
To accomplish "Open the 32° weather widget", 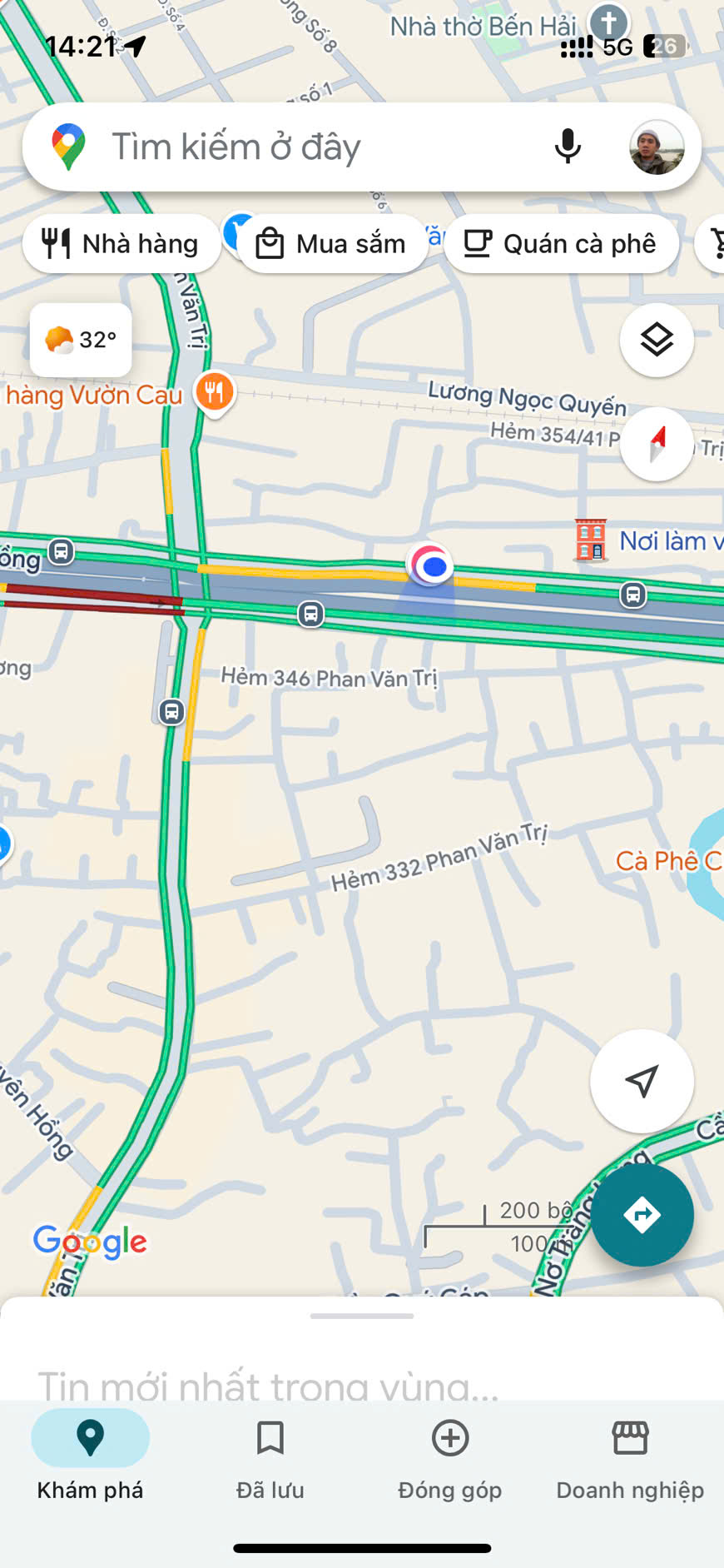I will [x=81, y=340].
